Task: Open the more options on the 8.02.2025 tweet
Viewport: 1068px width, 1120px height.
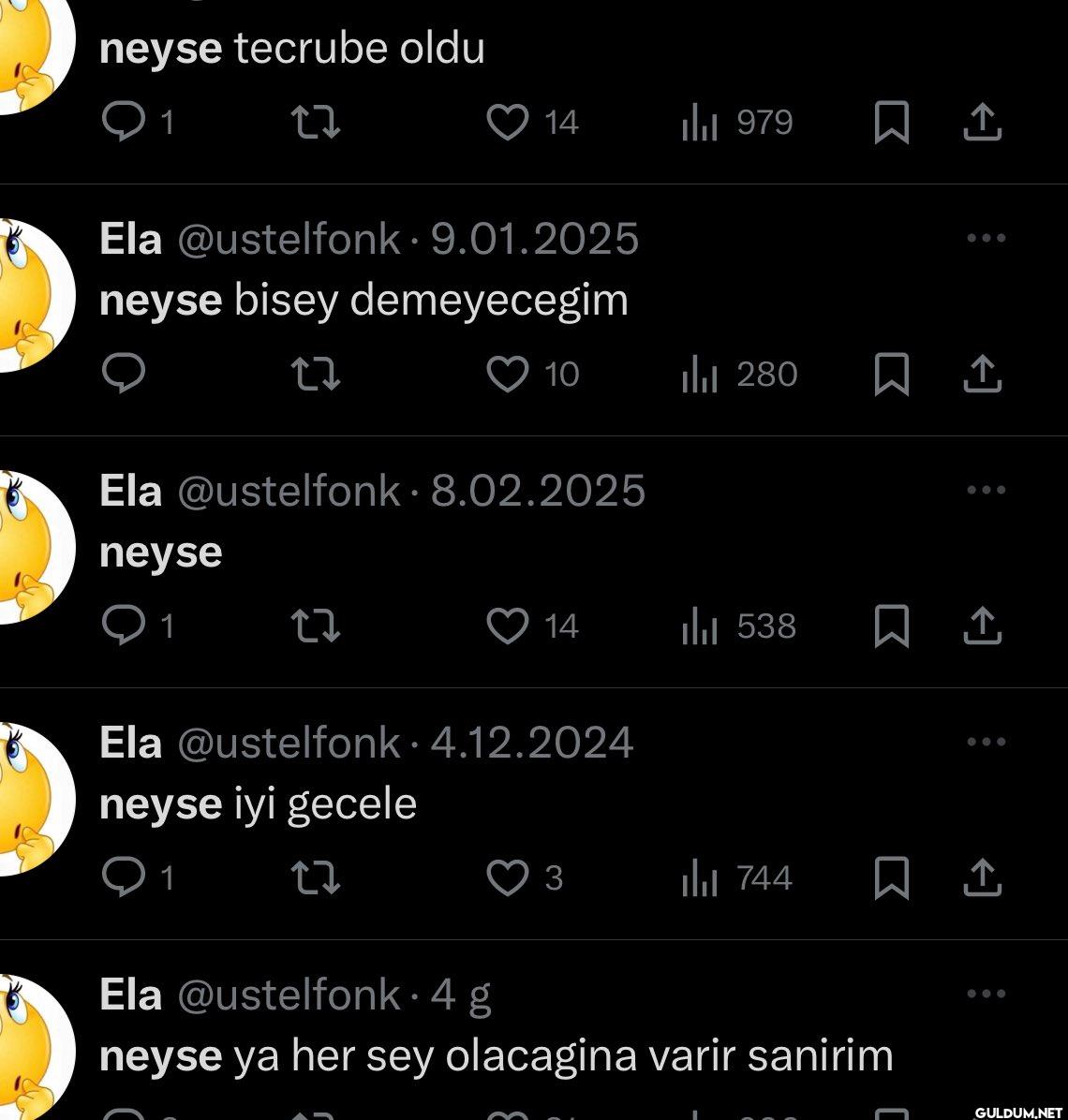Action: pos(986,490)
